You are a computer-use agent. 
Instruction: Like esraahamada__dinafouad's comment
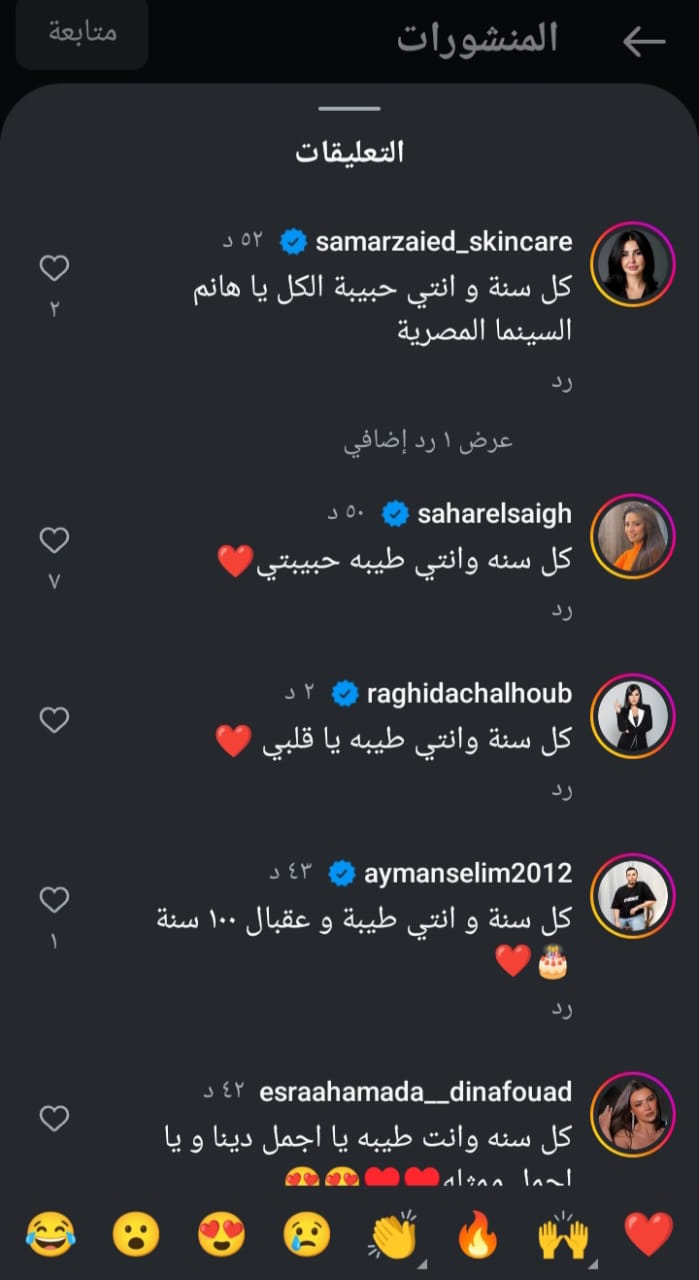pyautogui.click(x=54, y=1117)
